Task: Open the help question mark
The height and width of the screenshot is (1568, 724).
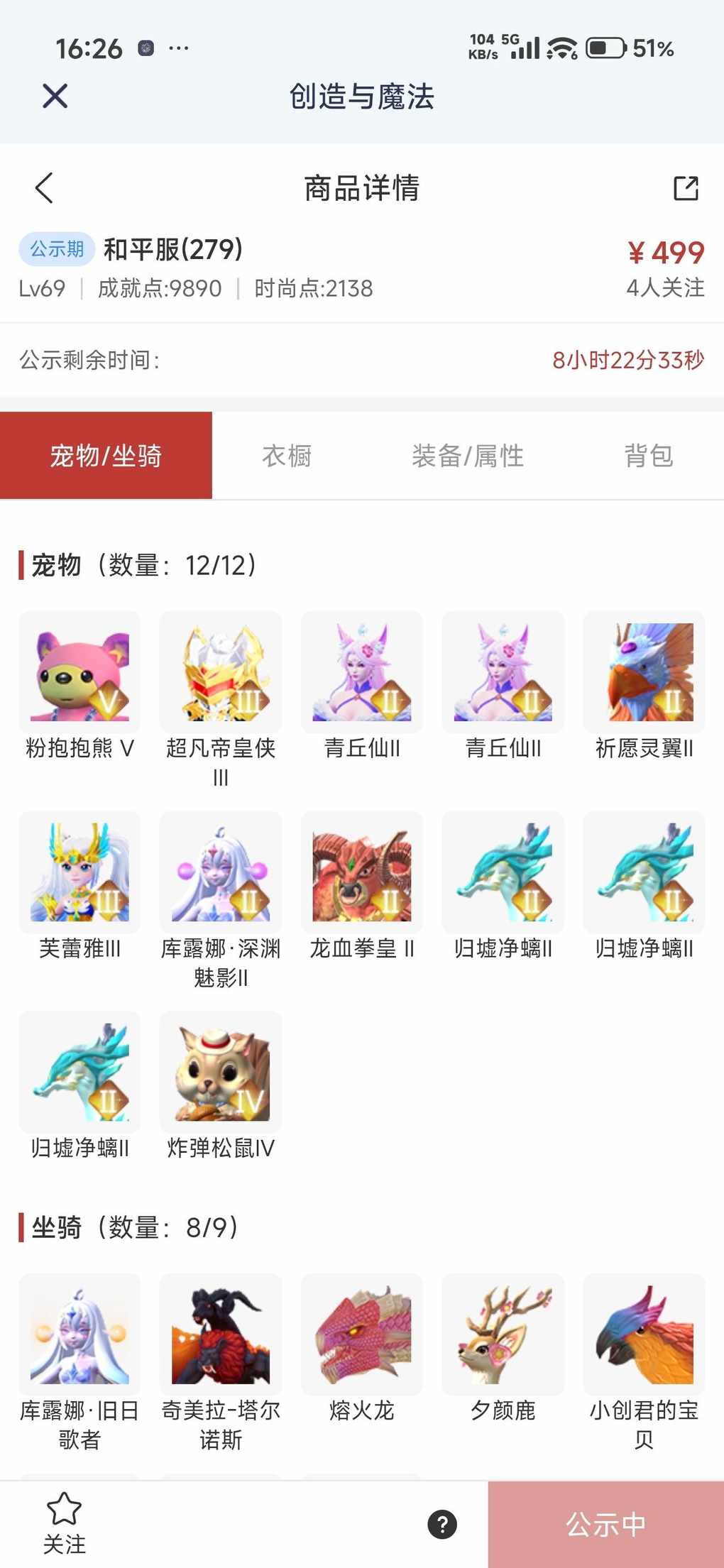Action: (442, 1525)
